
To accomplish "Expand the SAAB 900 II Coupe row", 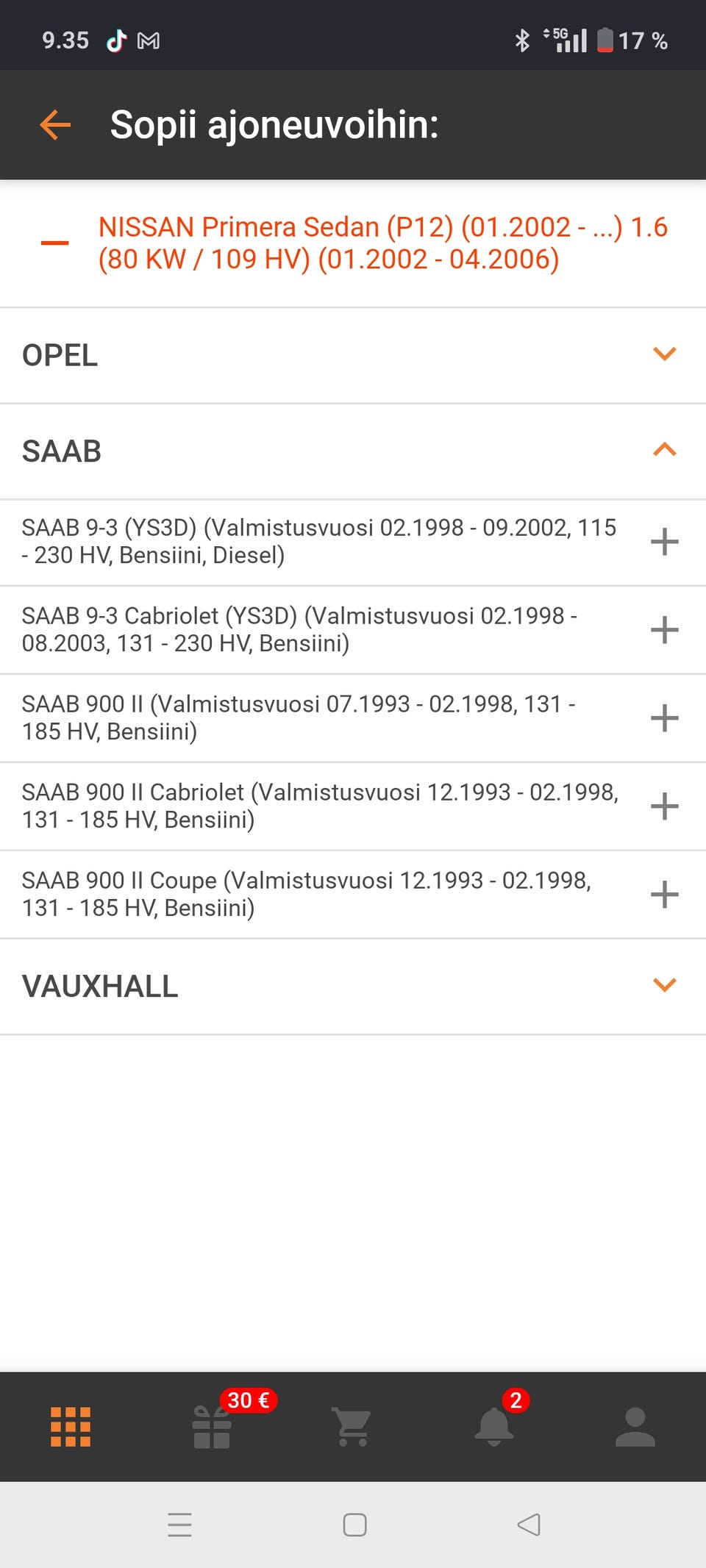I will (664, 895).
